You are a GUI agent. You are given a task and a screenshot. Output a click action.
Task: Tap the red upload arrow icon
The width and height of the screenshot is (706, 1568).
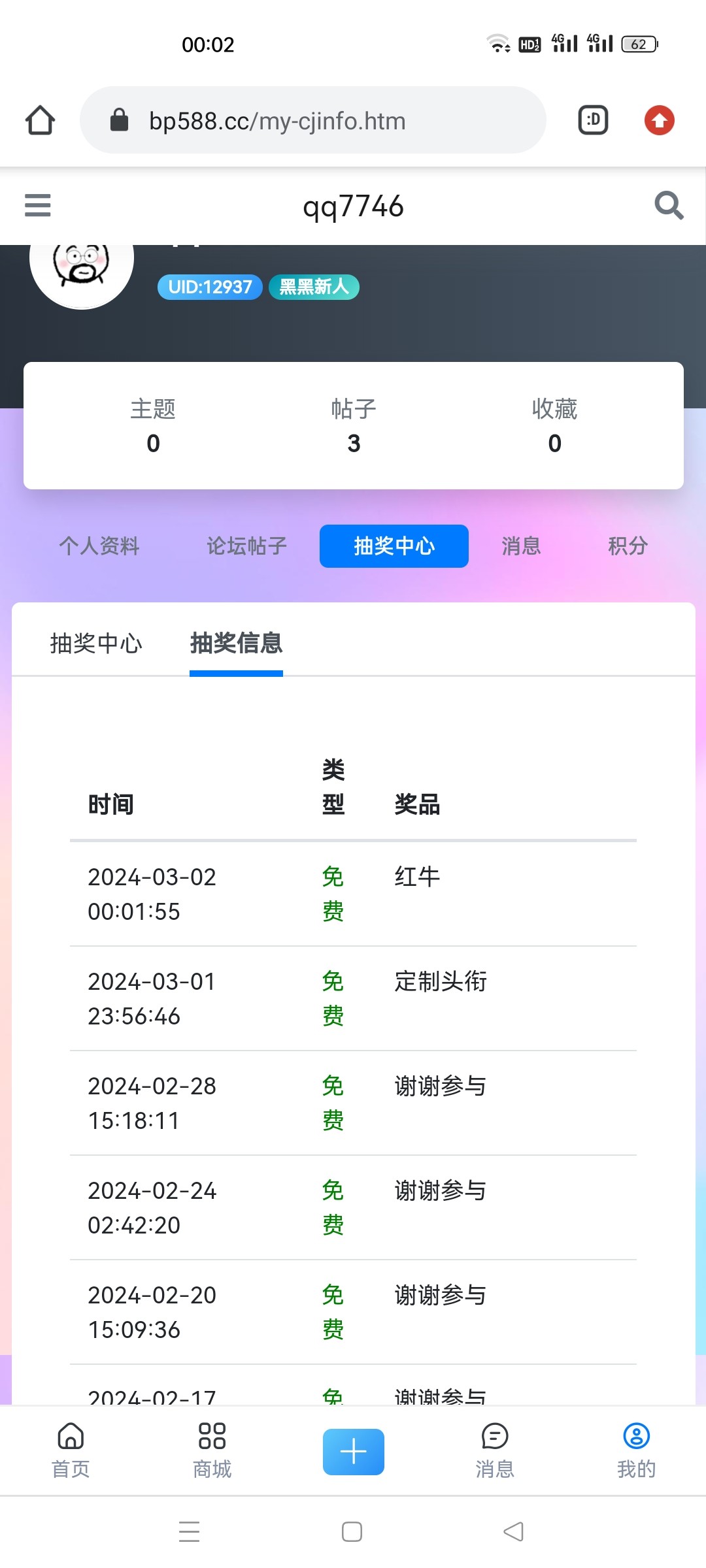pos(659,120)
